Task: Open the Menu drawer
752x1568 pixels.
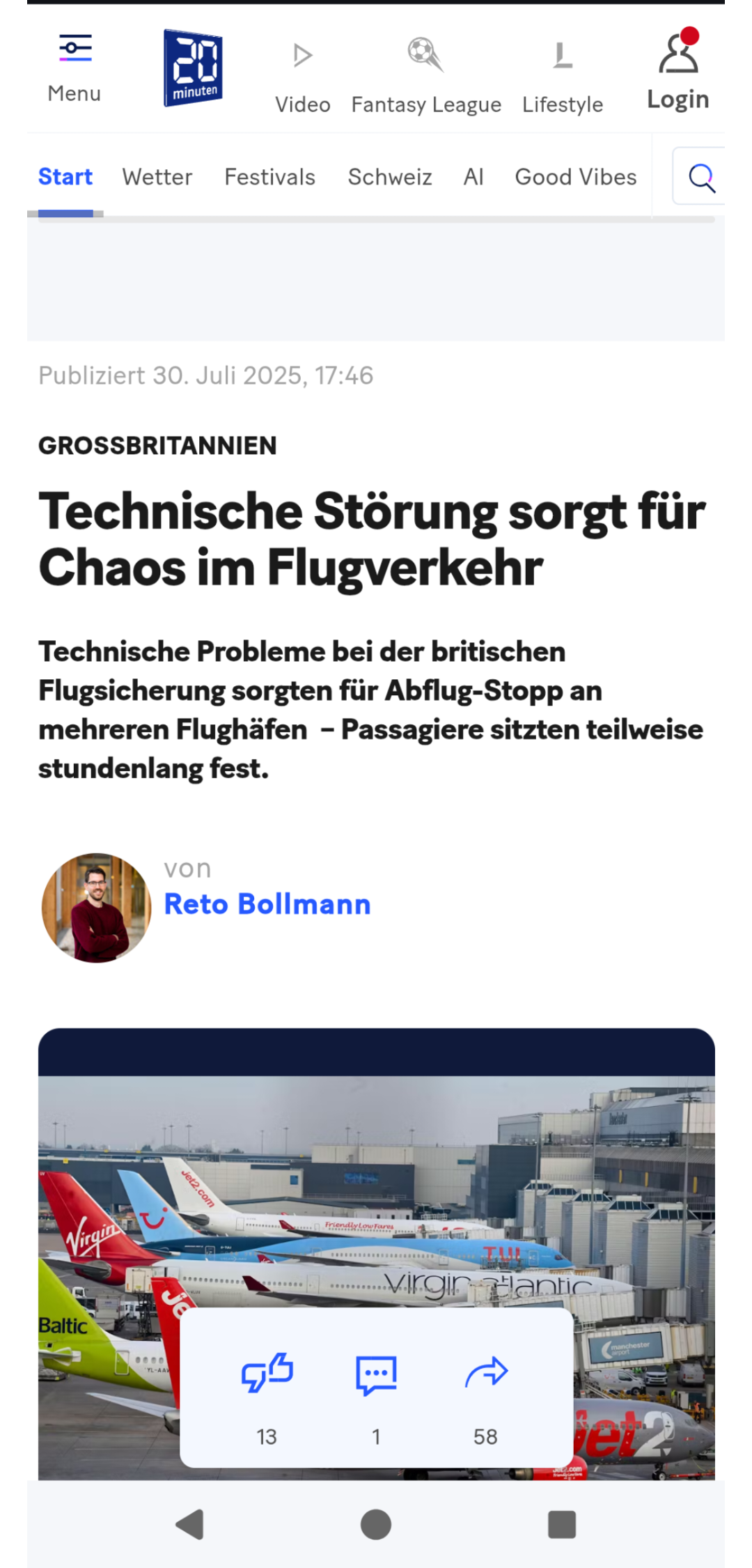Action: click(x=75, y=68)
